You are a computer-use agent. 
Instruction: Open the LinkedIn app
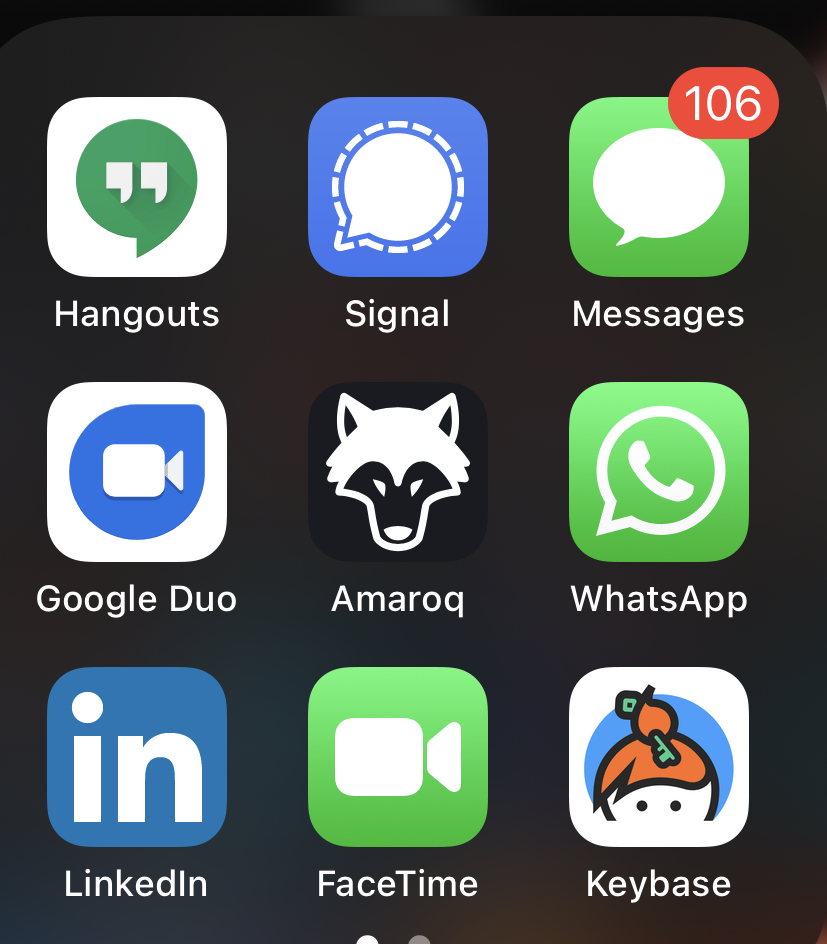[137, 757]
